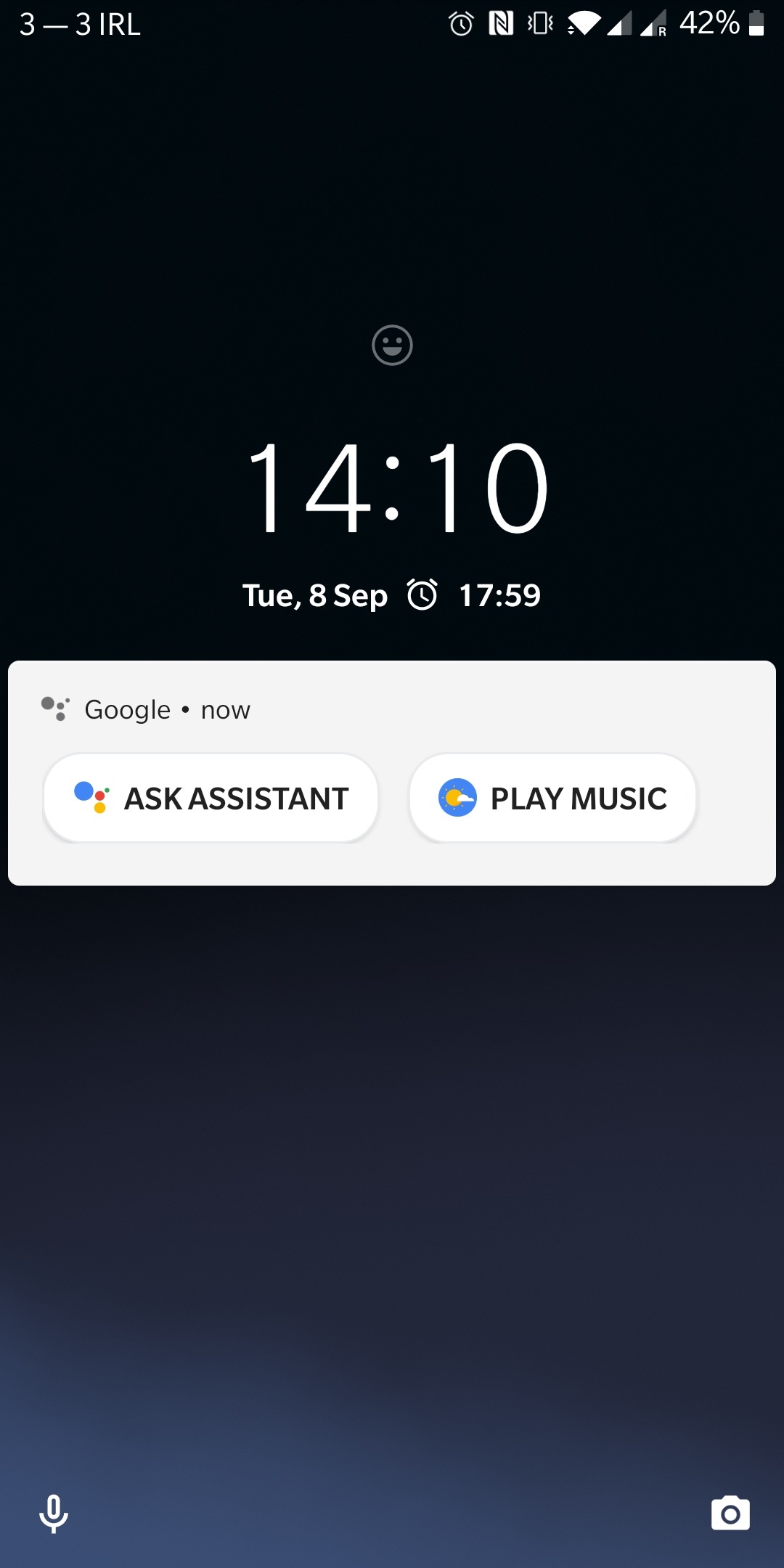
Task: Open voice assistant microphone shortcut
Action: (x=53, y=1514)
